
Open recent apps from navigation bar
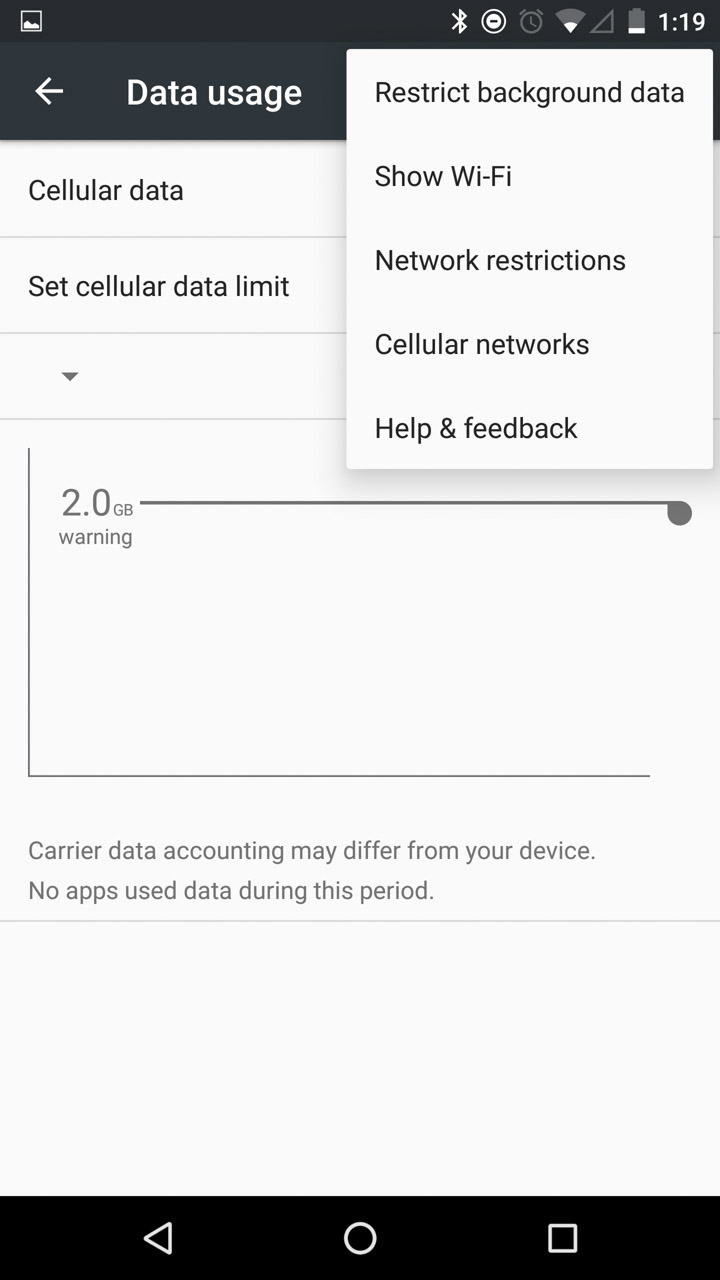click(x=563, y=1238)
